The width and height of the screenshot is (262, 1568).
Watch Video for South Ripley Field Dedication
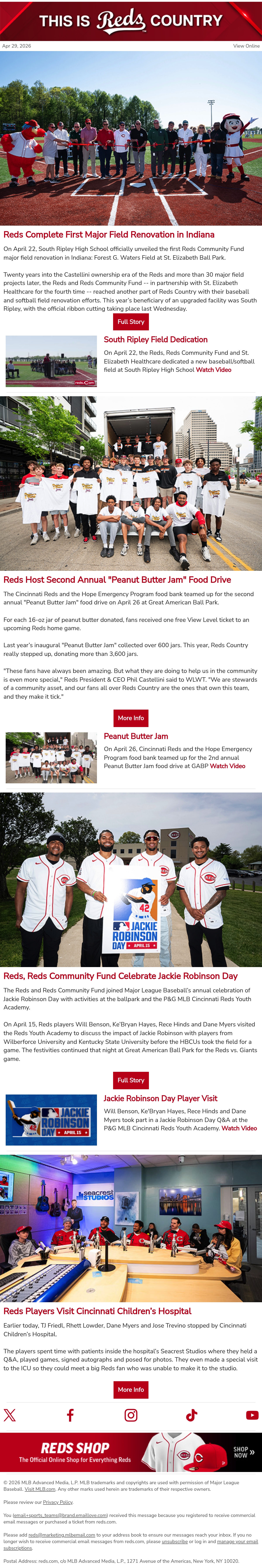[x=213, y=369]
